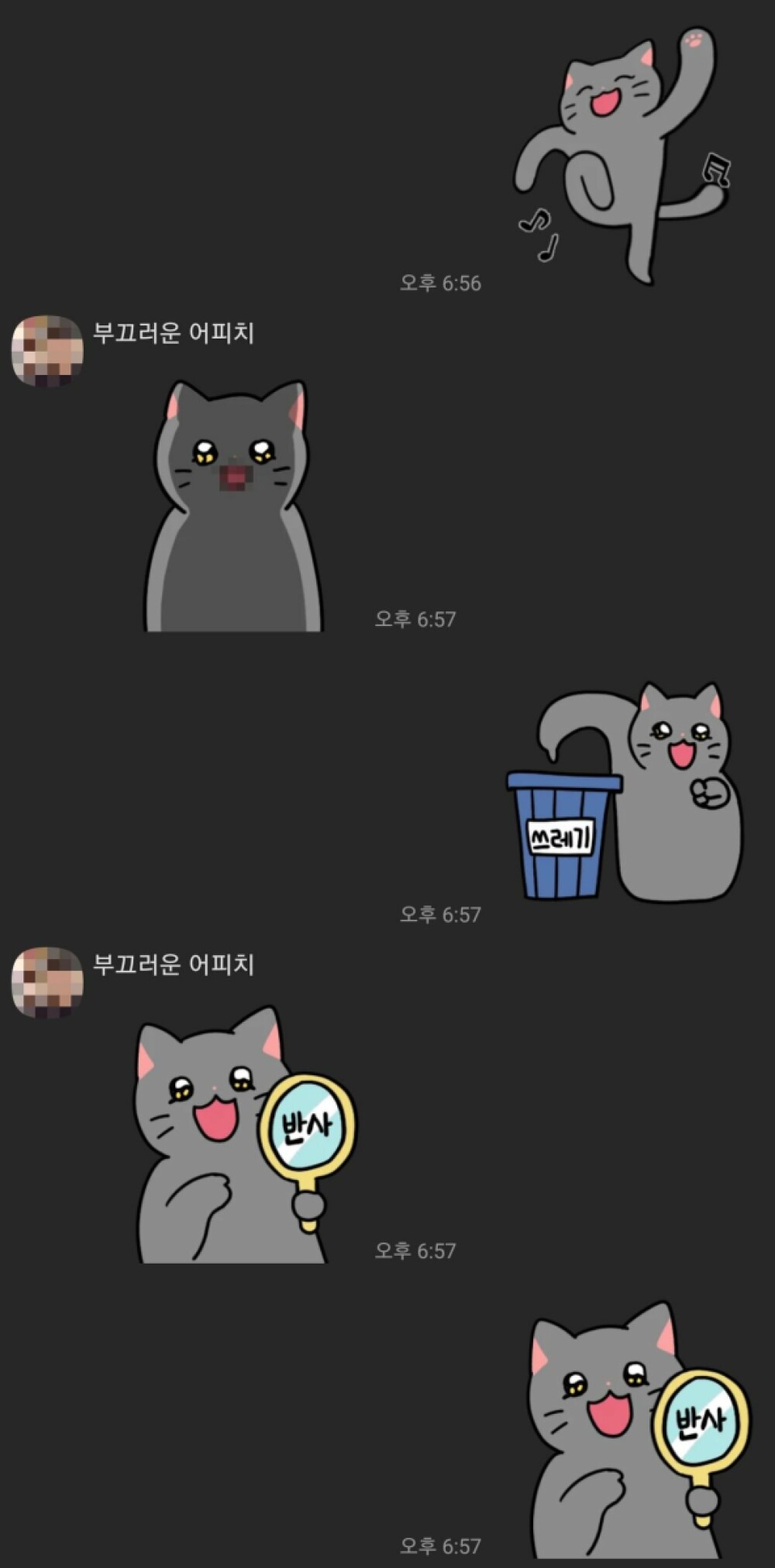Image resolution: width=775 pixels, height=1568 pixels.
Task: Tap the cat with 쓰레기 trash can sticker
Action: click(x=625, y=792)
